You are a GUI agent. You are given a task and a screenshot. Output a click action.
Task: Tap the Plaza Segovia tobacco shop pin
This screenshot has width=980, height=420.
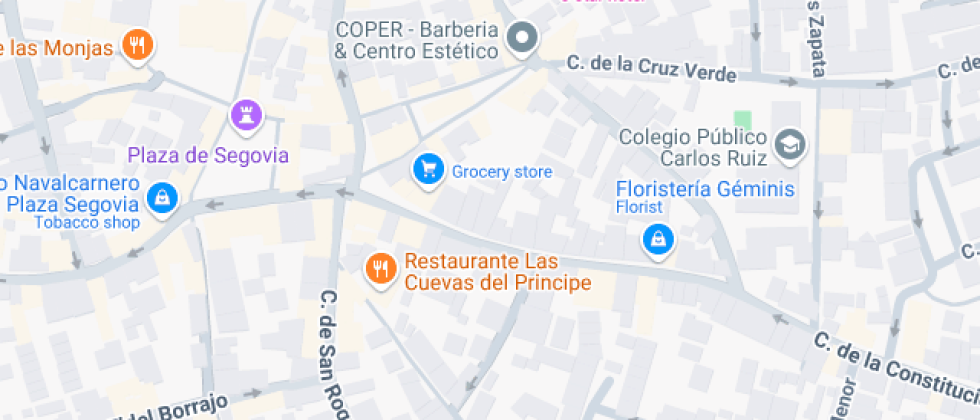(x=162, y=197)
